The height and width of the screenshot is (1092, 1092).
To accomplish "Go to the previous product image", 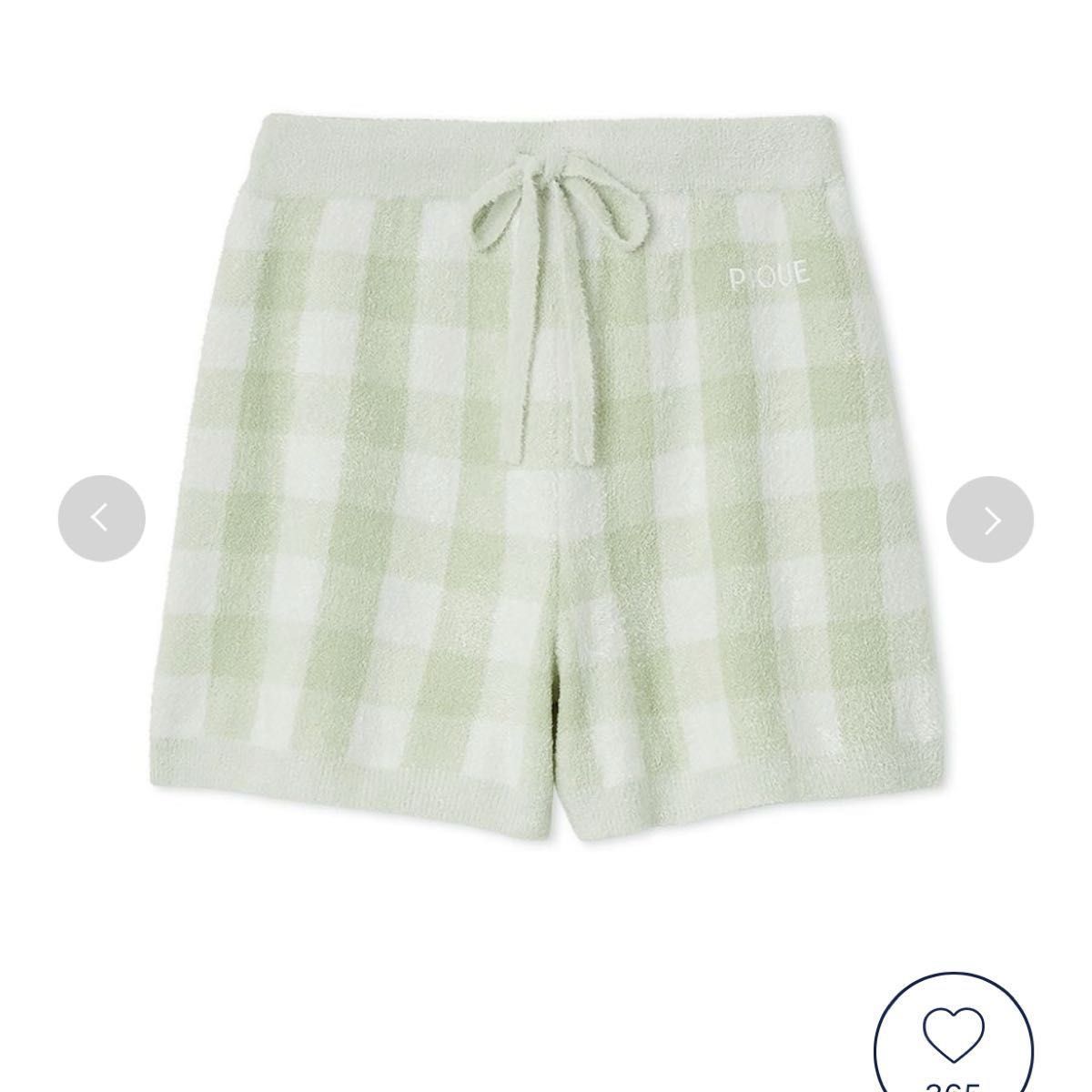I will pos(101,519).
